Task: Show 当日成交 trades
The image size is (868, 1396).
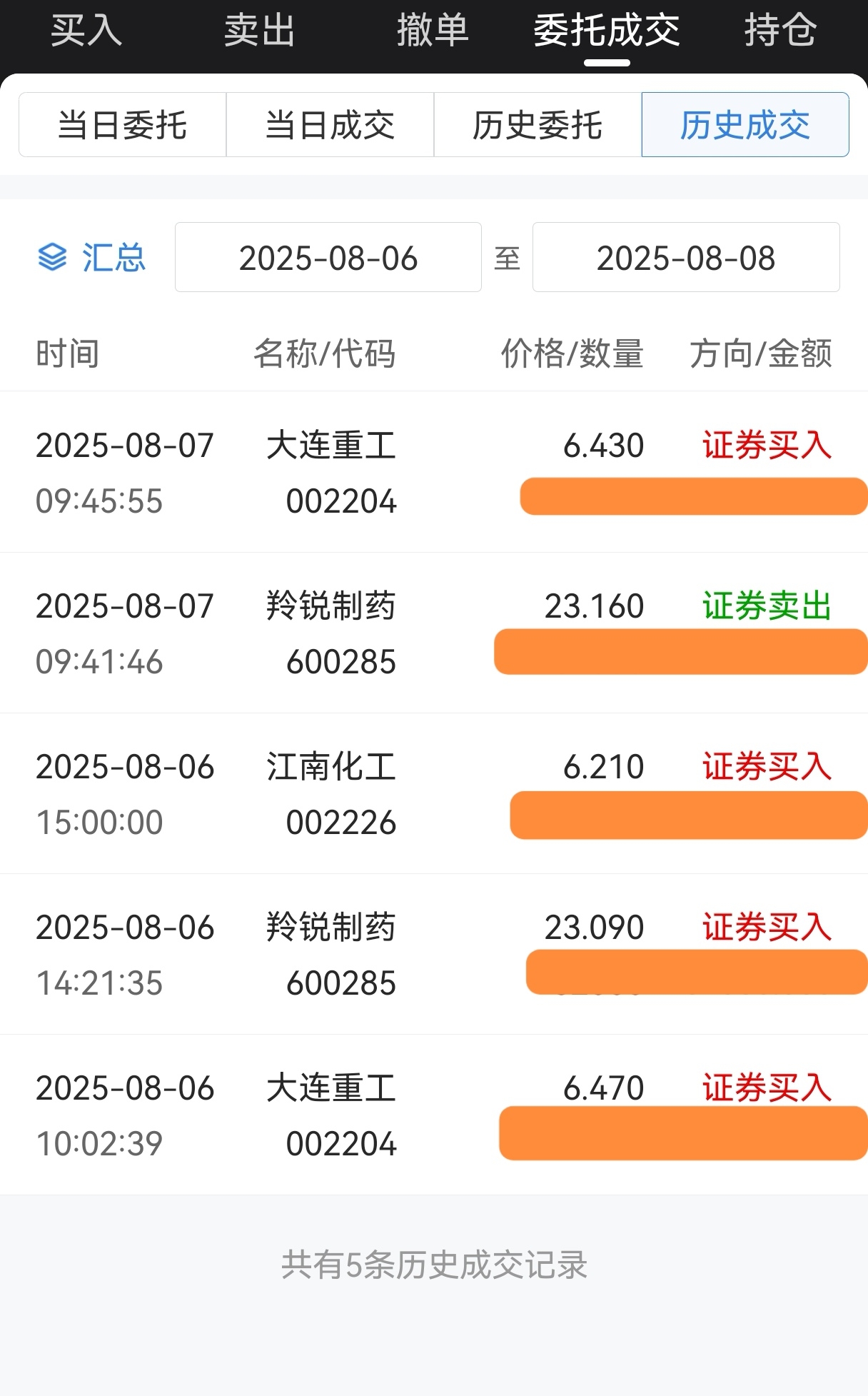Action: (x=330, y=125)
